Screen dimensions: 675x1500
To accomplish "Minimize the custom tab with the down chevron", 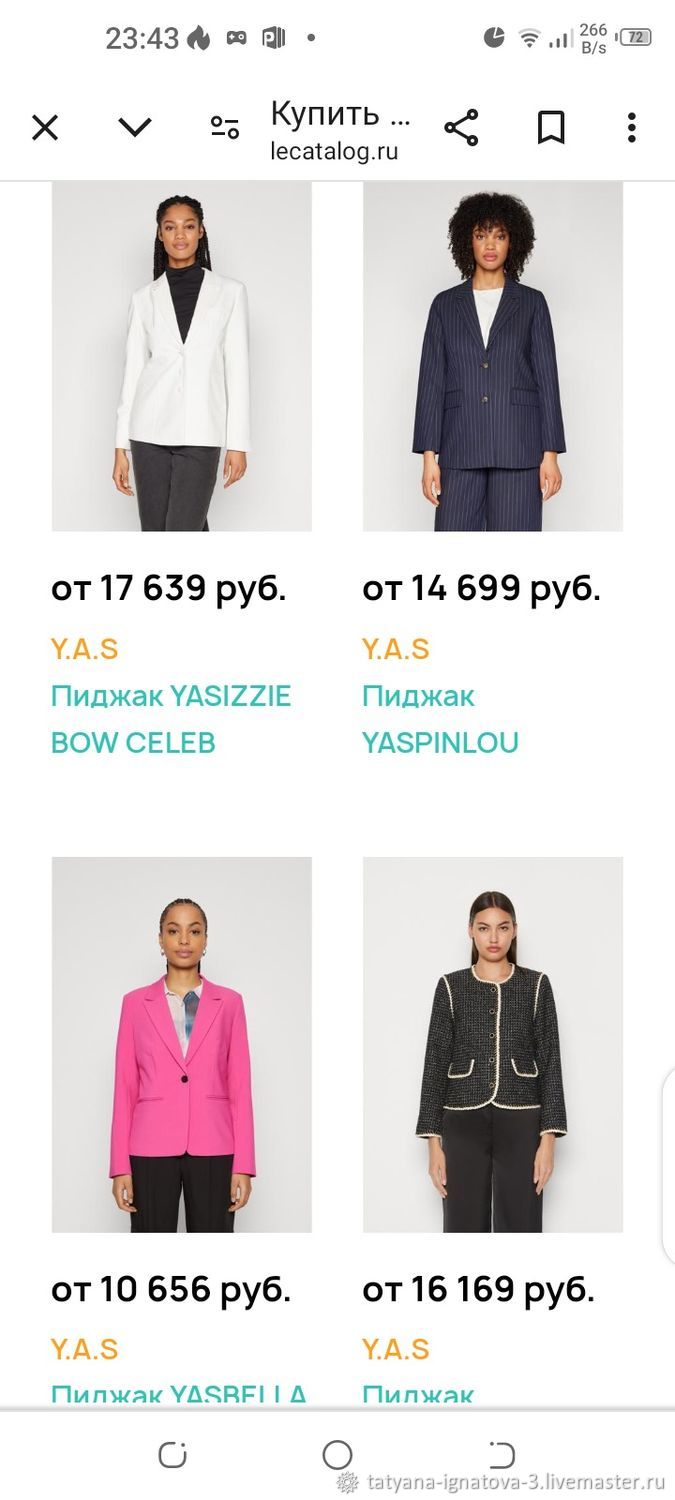I will [135, 127].
